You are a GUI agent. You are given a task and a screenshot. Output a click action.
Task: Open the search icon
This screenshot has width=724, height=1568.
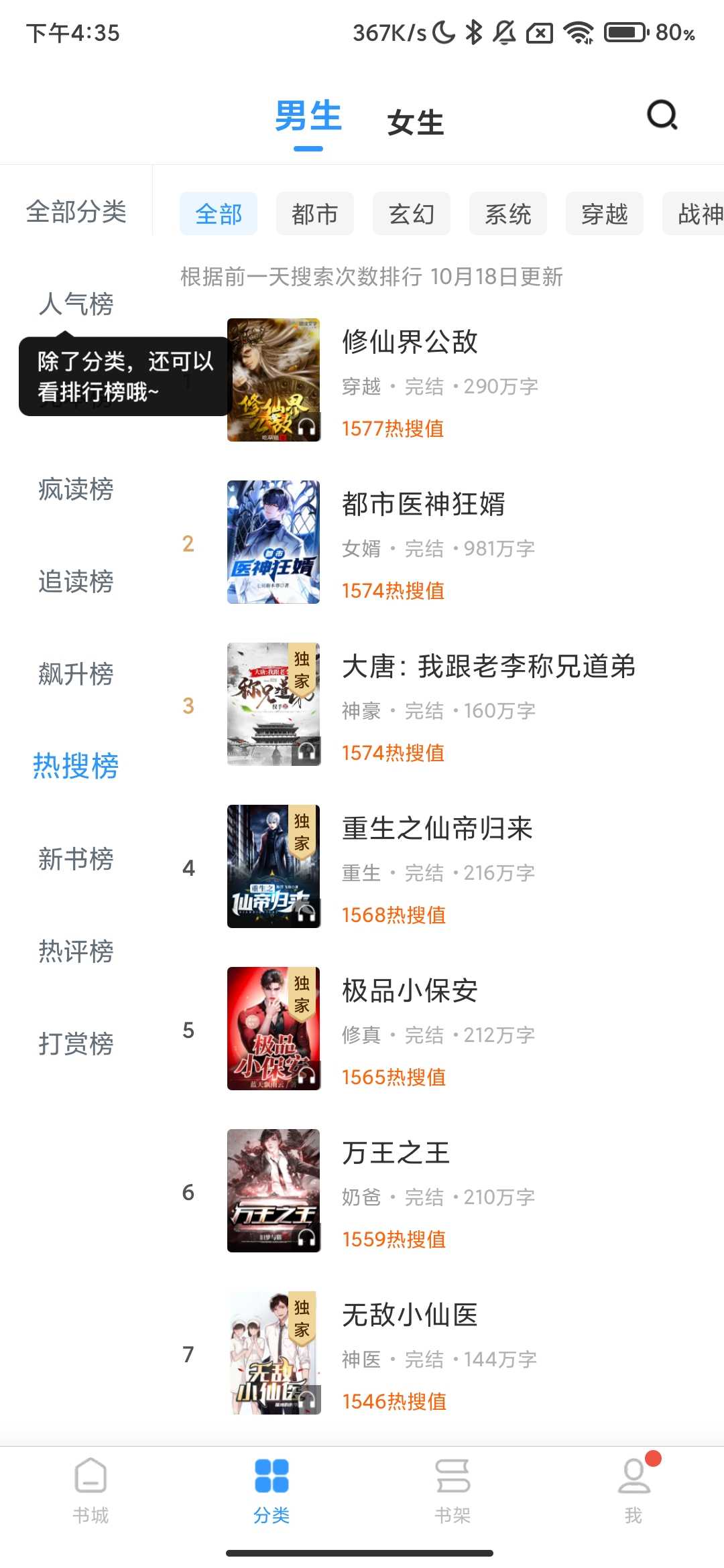[662, 115]
